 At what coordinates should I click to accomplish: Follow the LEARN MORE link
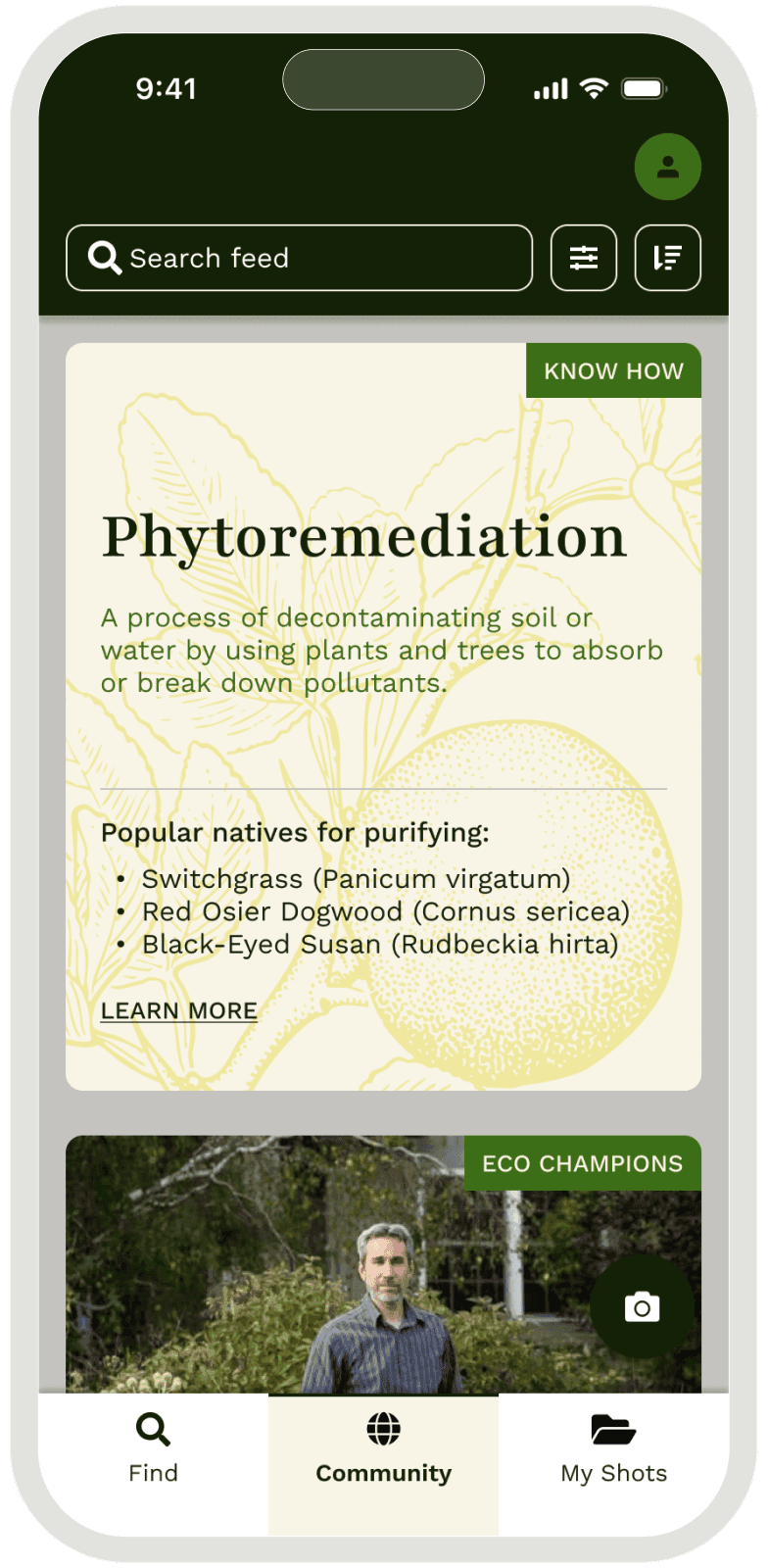[x=179, y=1010]
